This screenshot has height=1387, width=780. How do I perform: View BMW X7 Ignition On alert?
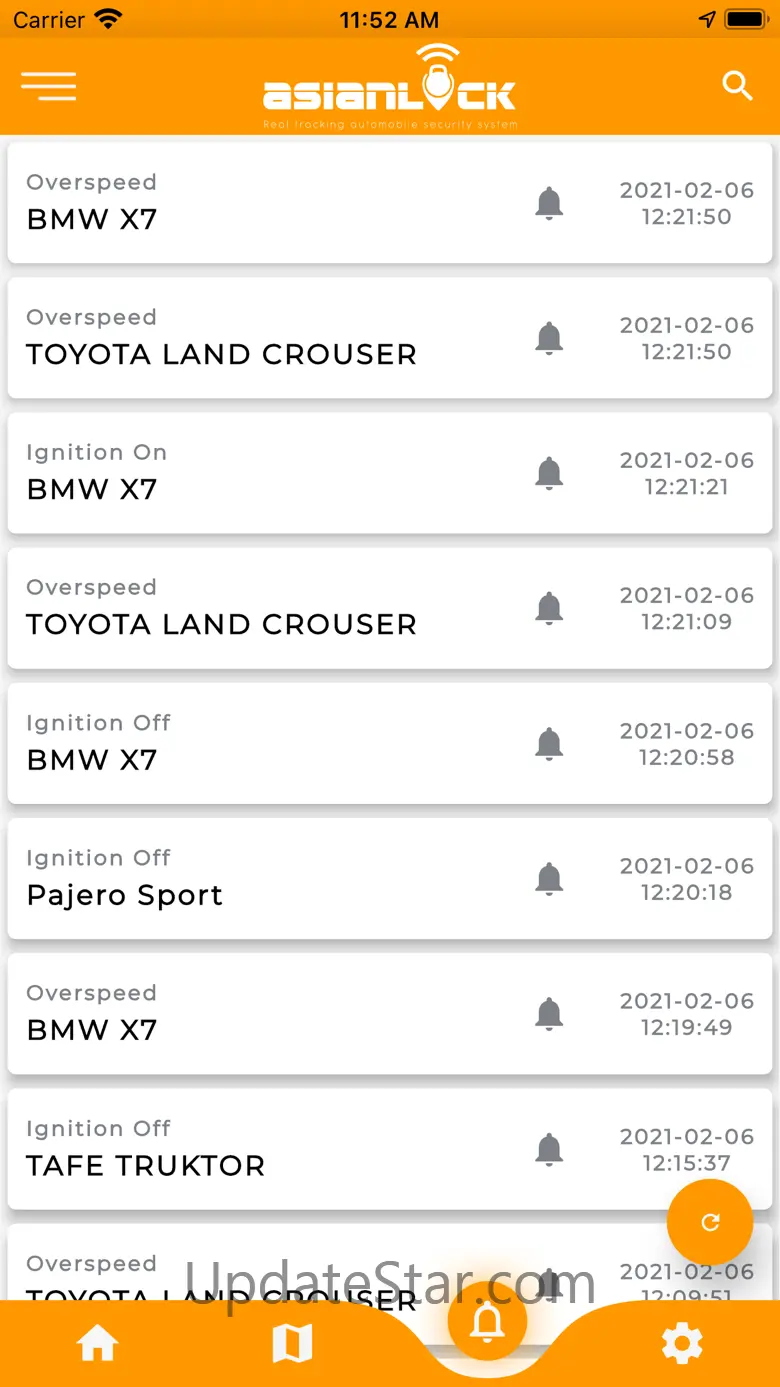click(390, 473)
